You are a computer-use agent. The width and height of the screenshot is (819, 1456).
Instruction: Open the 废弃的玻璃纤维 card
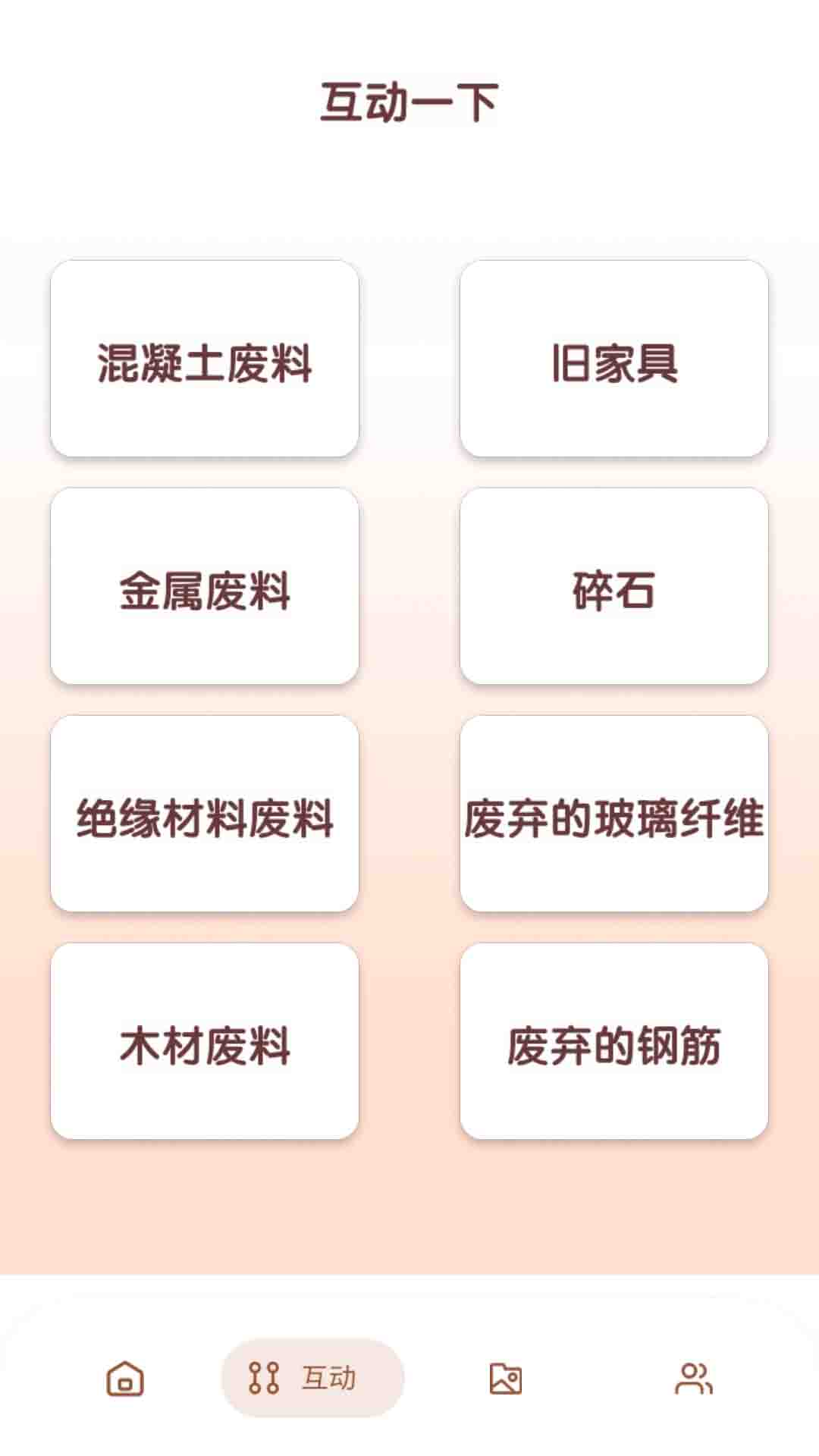pos(614,814)
